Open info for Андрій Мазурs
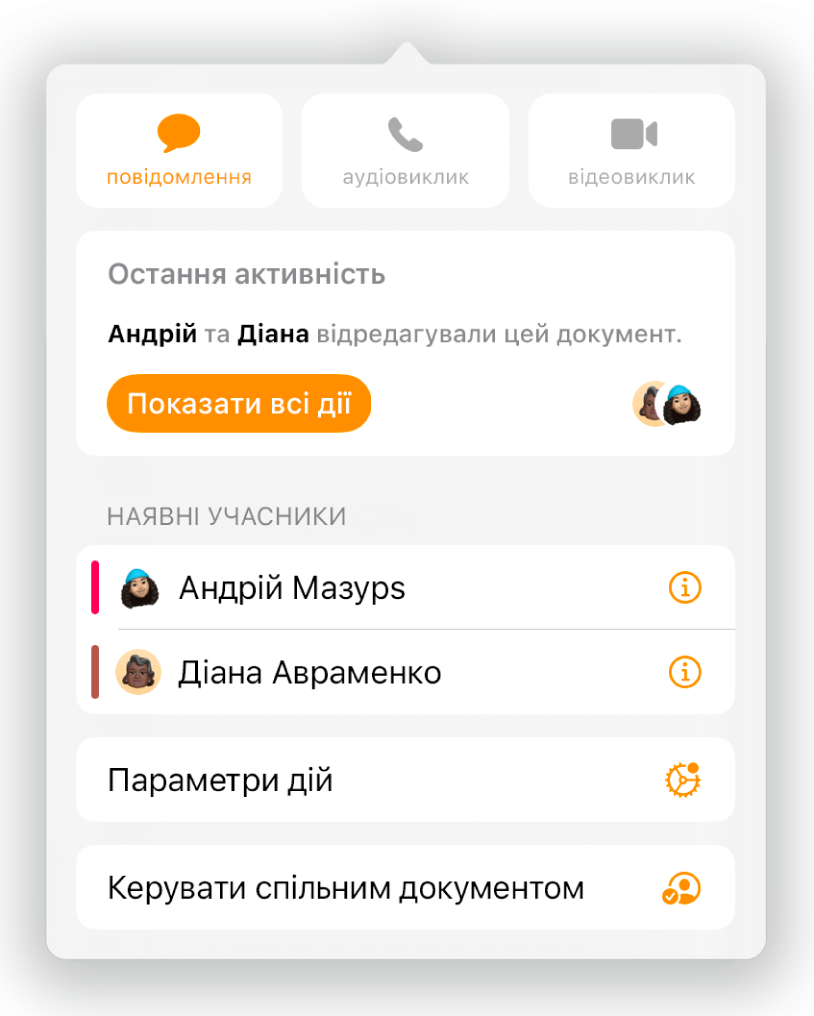 coord(685,588)
